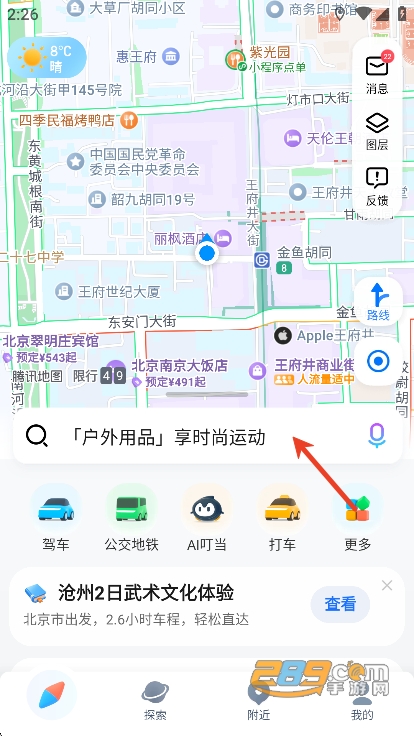This screenshot has height=736, width=414.
Task: Launch the AI叮当 assistant
Action: 207,518
